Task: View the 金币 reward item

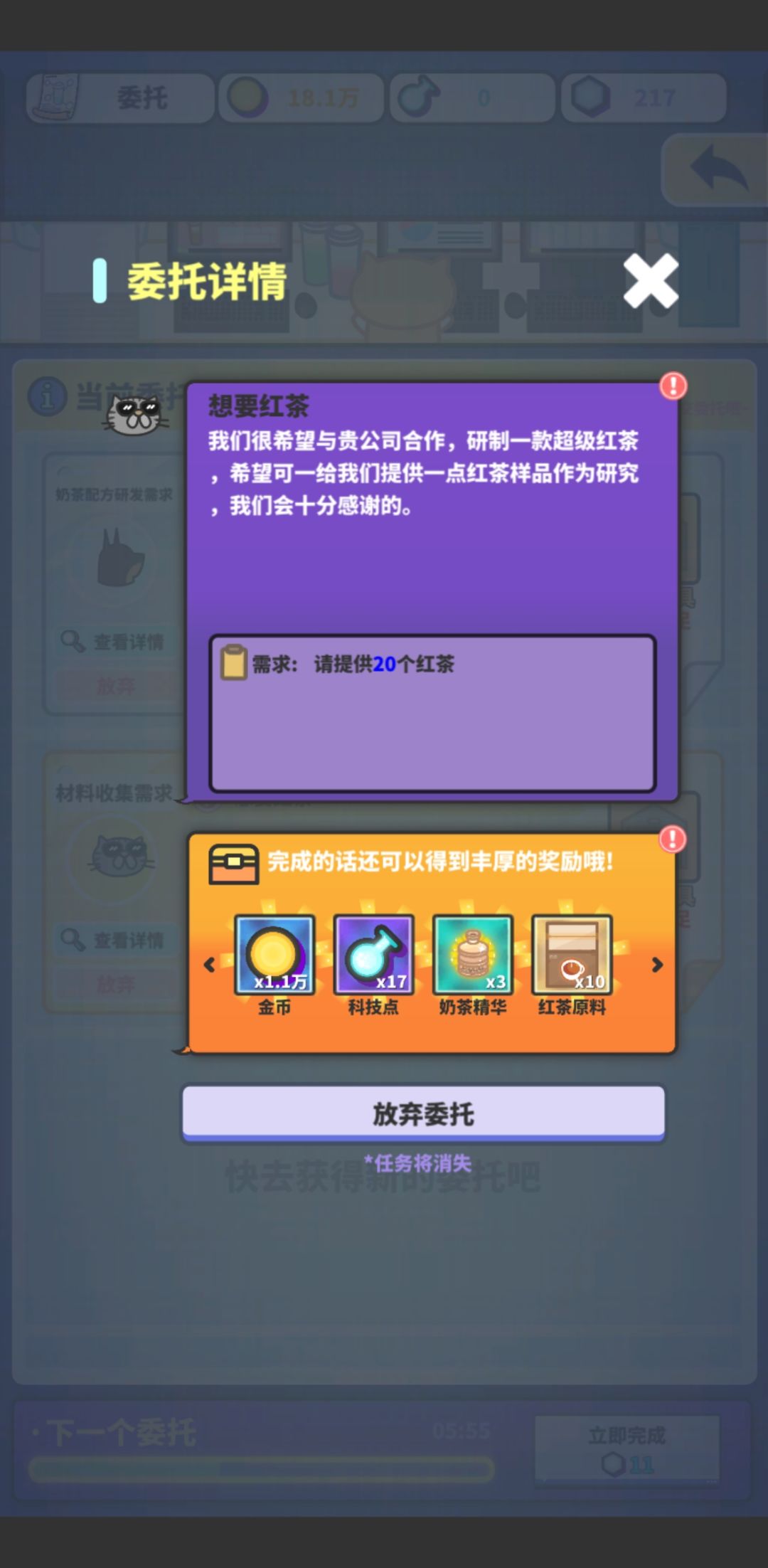Action: pos(274,964)
